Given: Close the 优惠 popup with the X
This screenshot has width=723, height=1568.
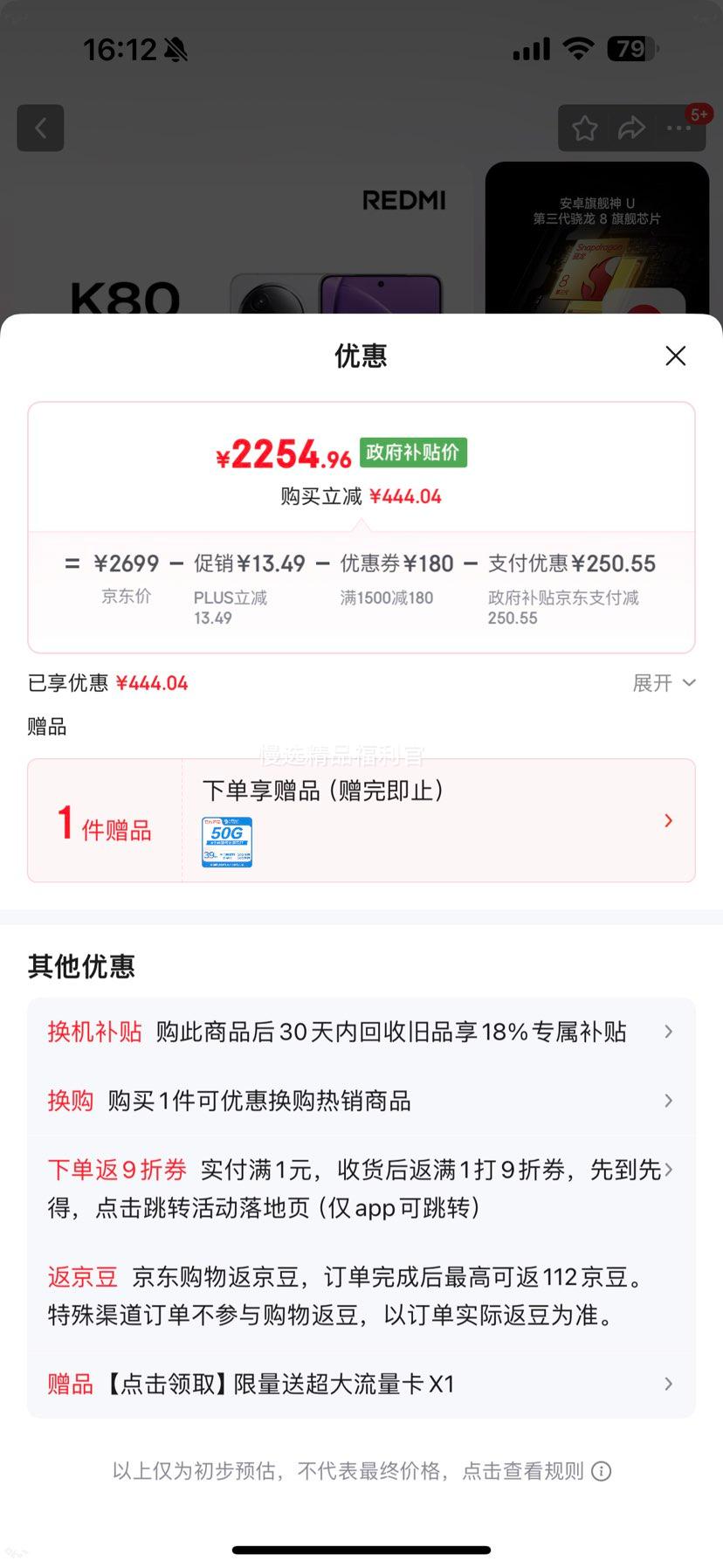Looking at the screenshot, I should (675, 356).
